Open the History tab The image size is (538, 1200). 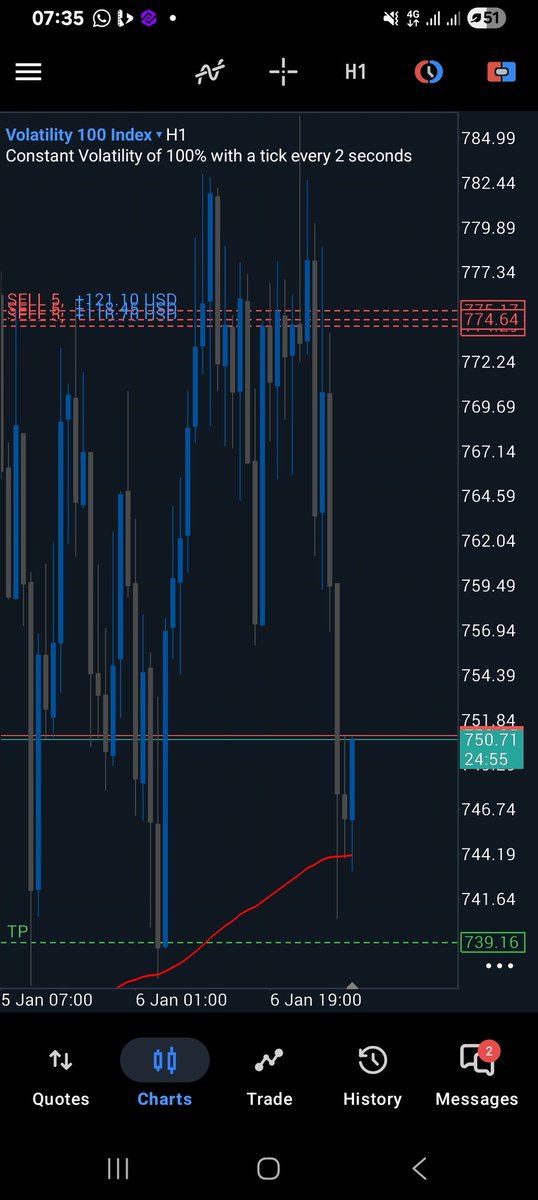[372, 1077]
